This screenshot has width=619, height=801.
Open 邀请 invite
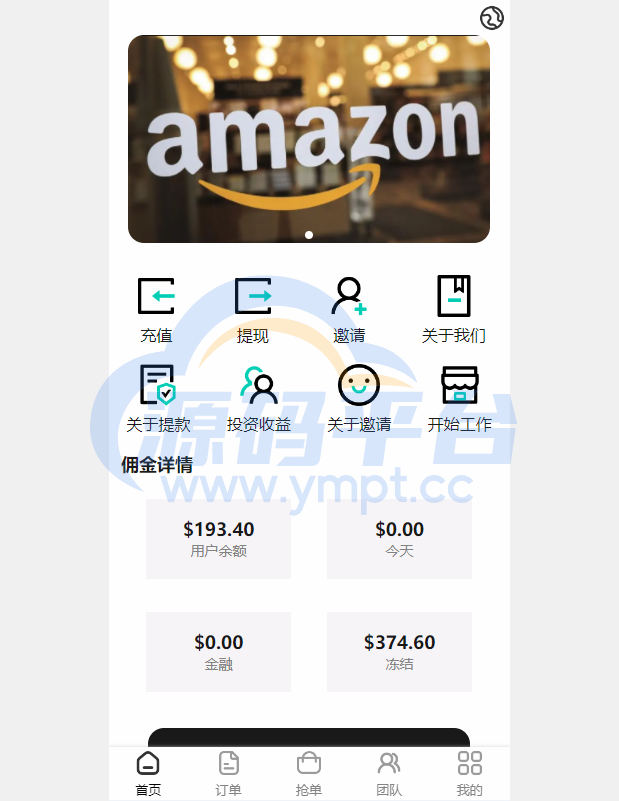tap(349, 310)
